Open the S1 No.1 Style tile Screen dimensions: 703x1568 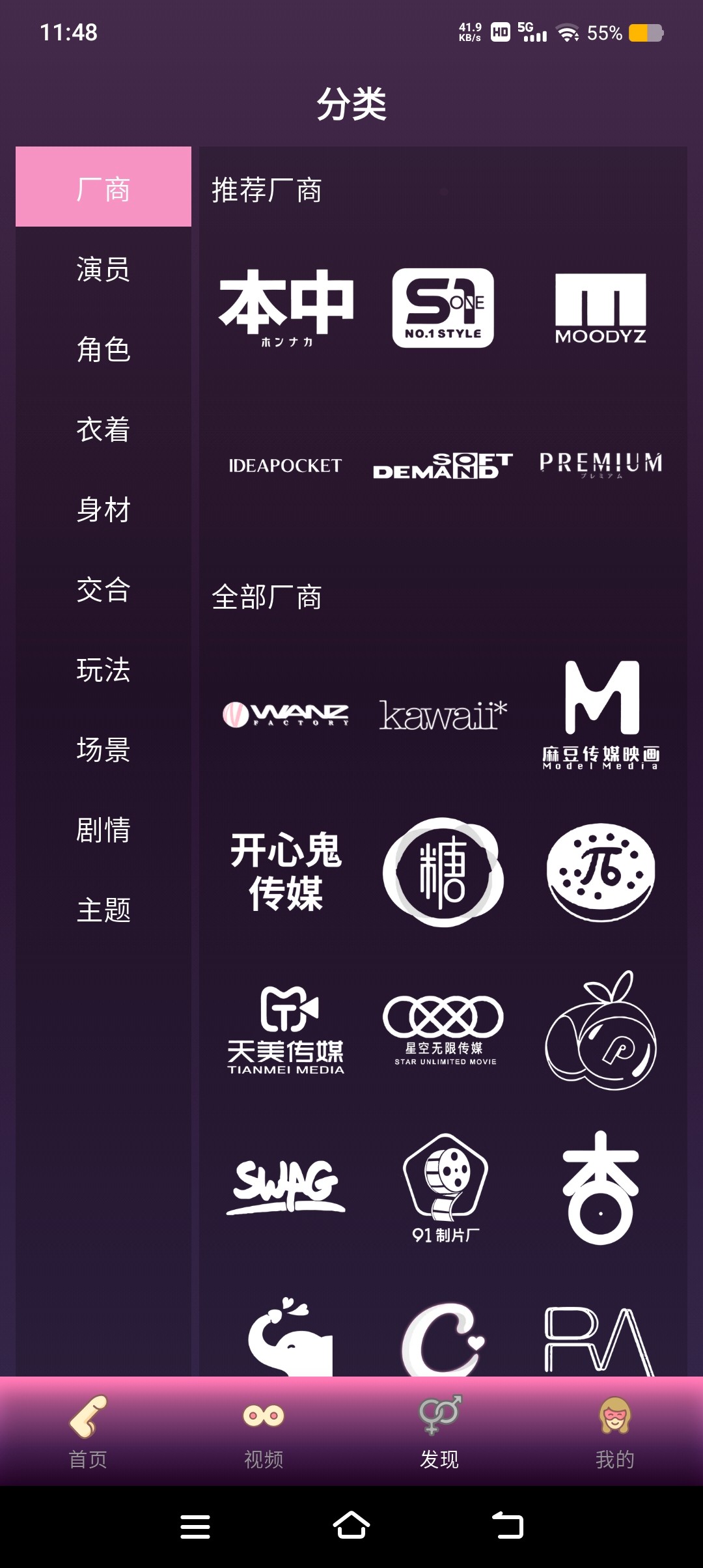coord(443,308)
